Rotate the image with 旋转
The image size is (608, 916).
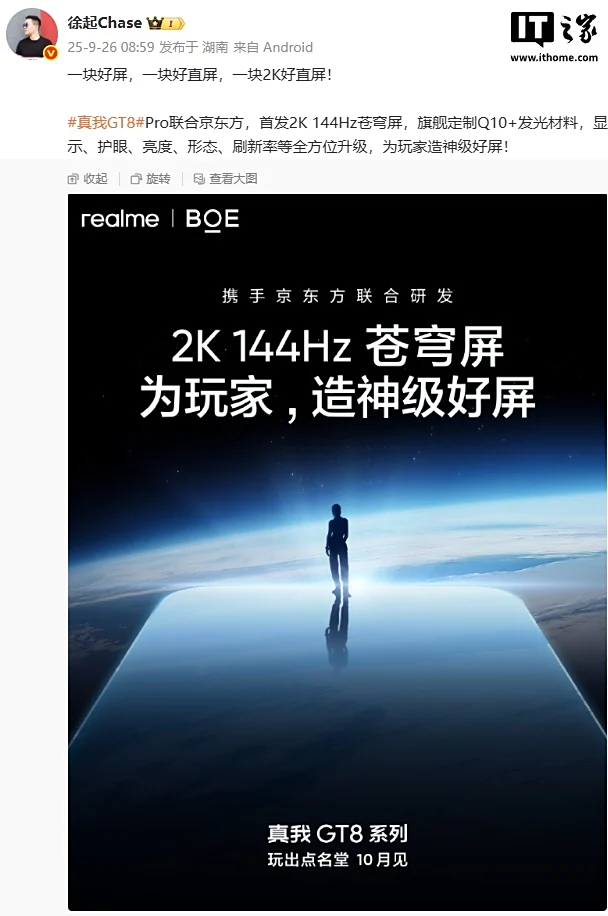(x=150, y=178)
